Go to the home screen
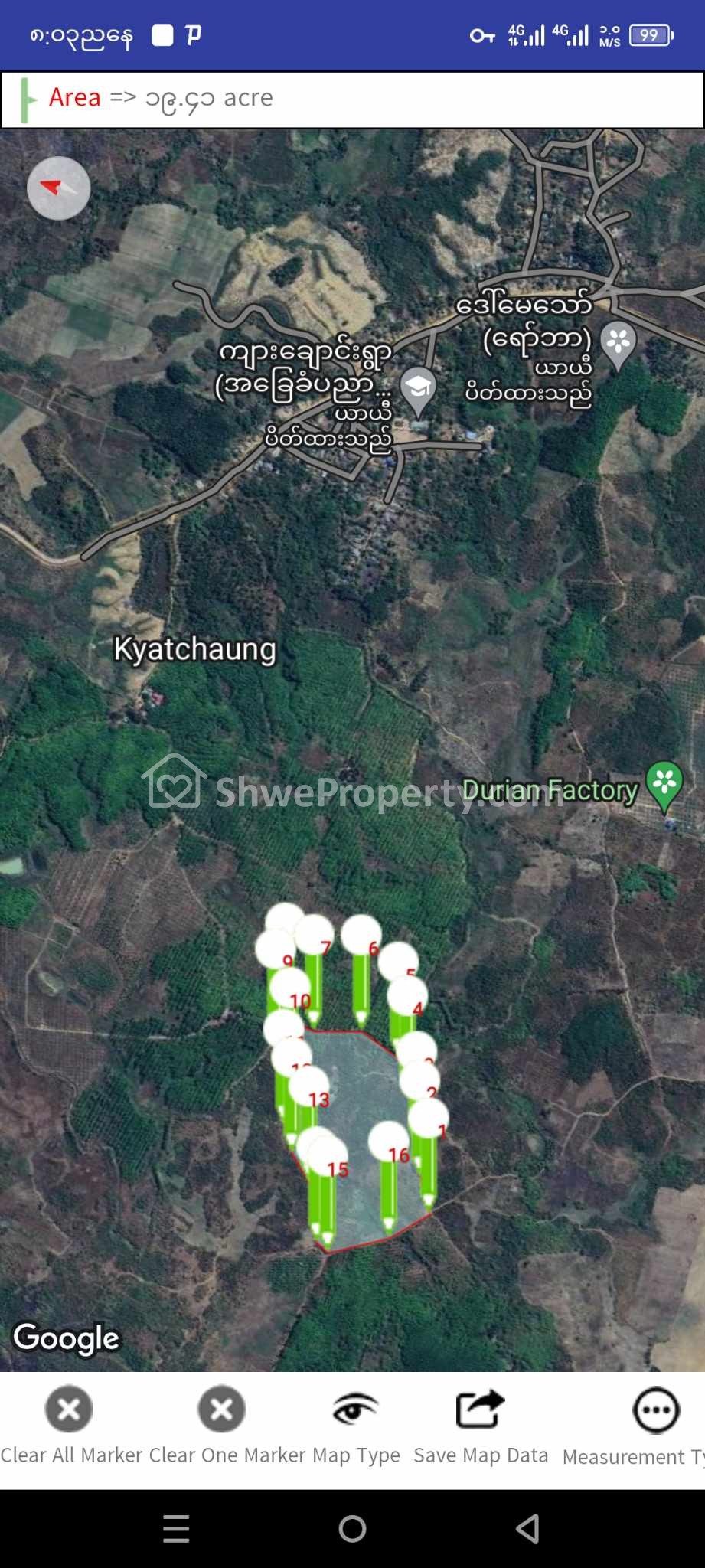705x1568 pixels. pos(352,1529)
